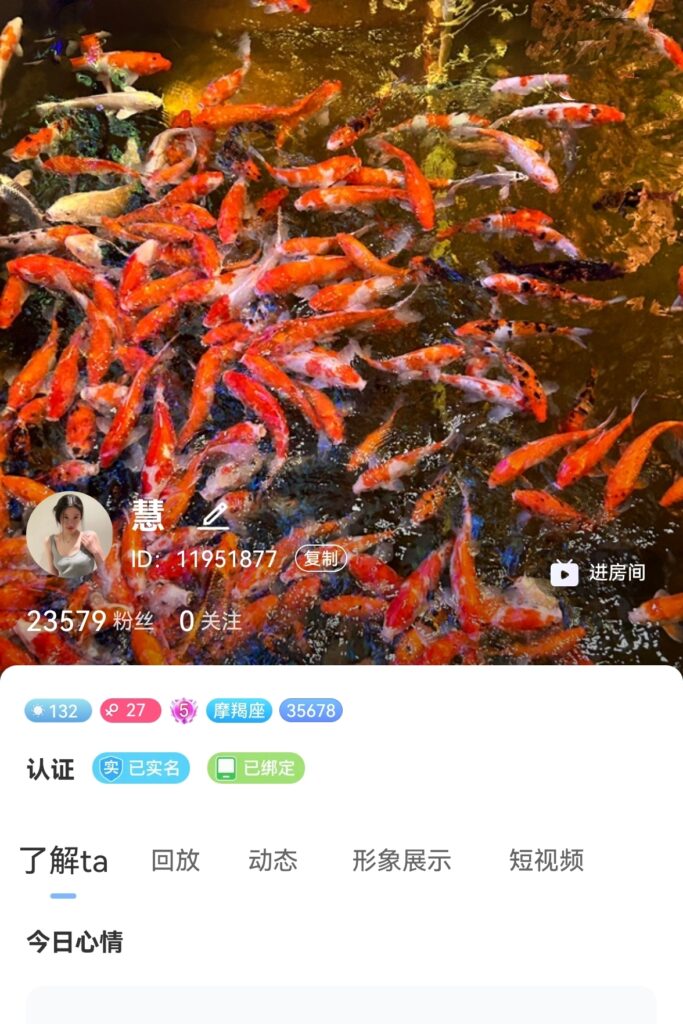683x1024 pixels.
Task: Go to the 短视频 tab
Action: [x=546, y=860]
